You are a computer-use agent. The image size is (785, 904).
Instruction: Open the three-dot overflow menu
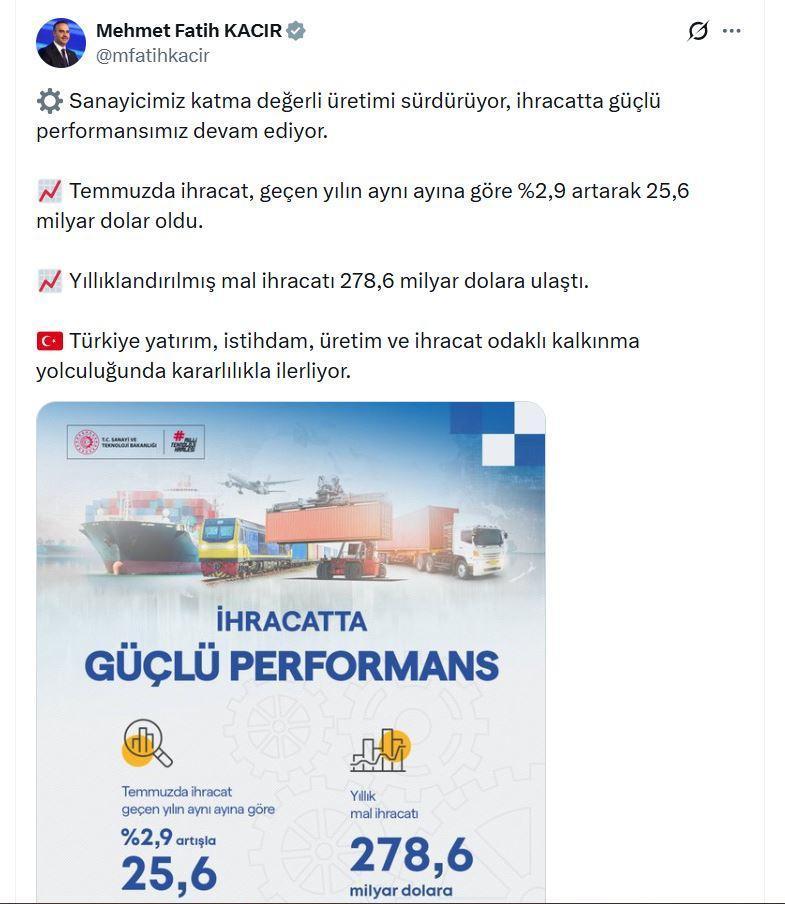[x=731, y=31]
